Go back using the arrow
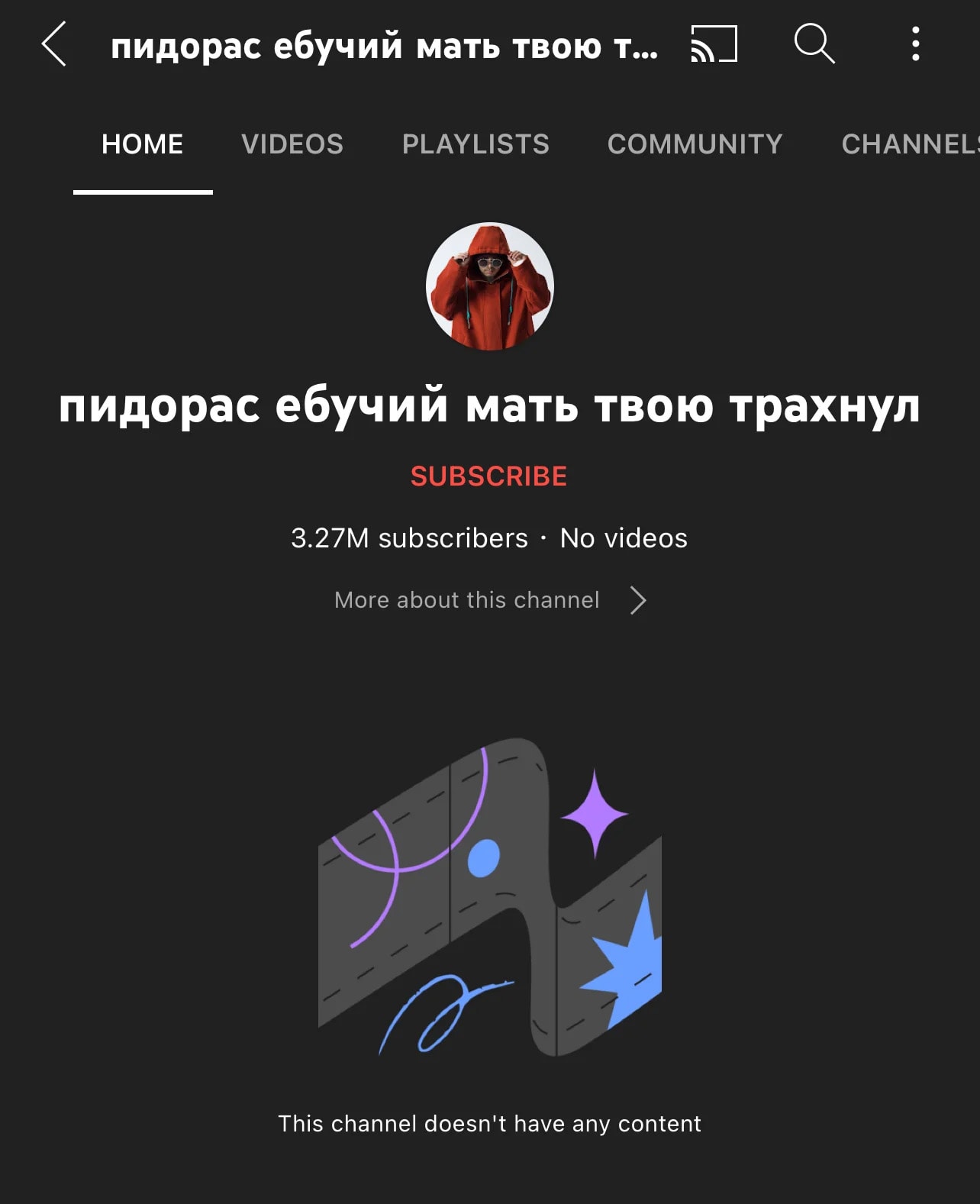Screen dimensions: 980x1204 tap(53, 44)
